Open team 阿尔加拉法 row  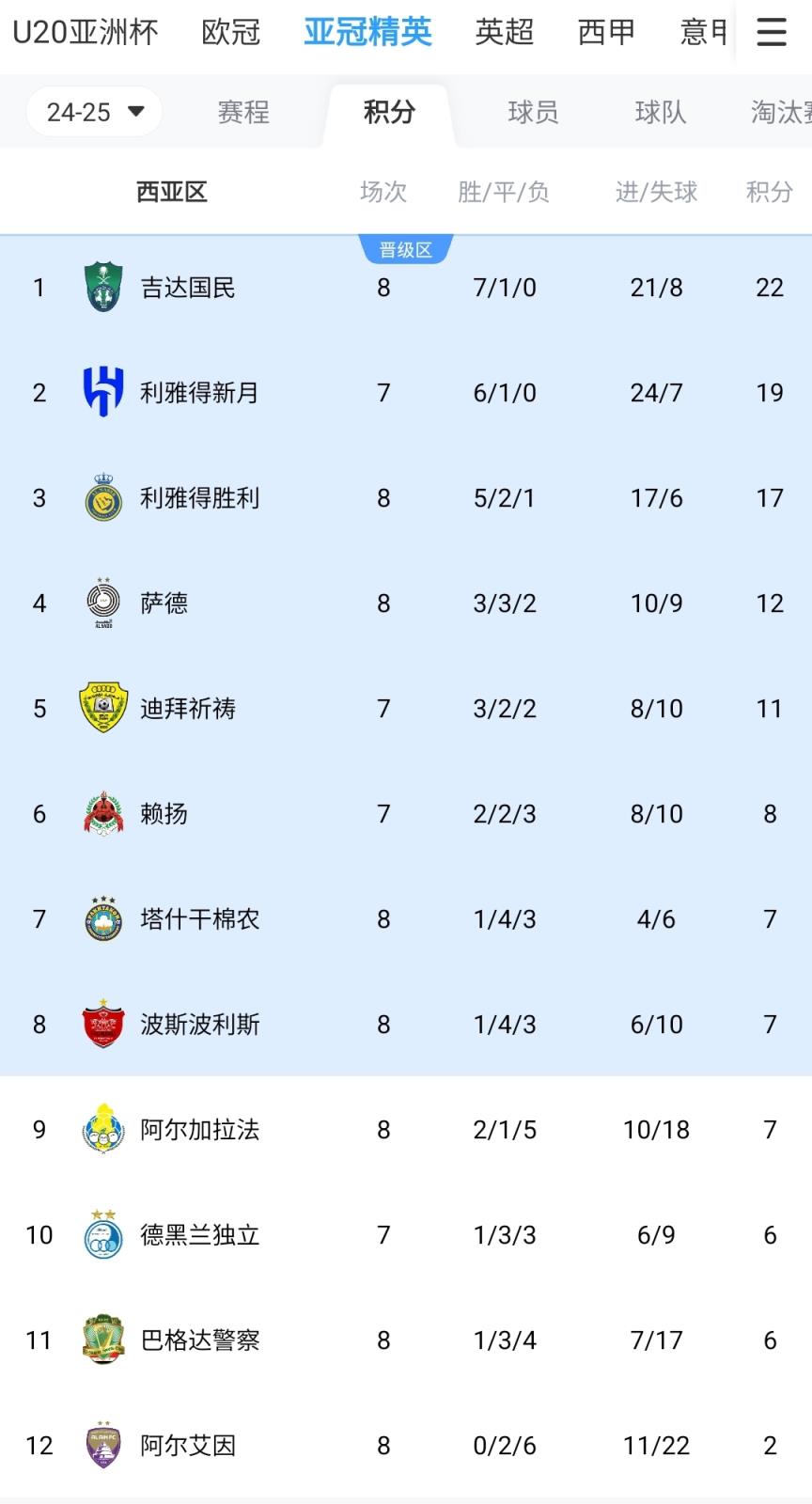click(406, 1130)
